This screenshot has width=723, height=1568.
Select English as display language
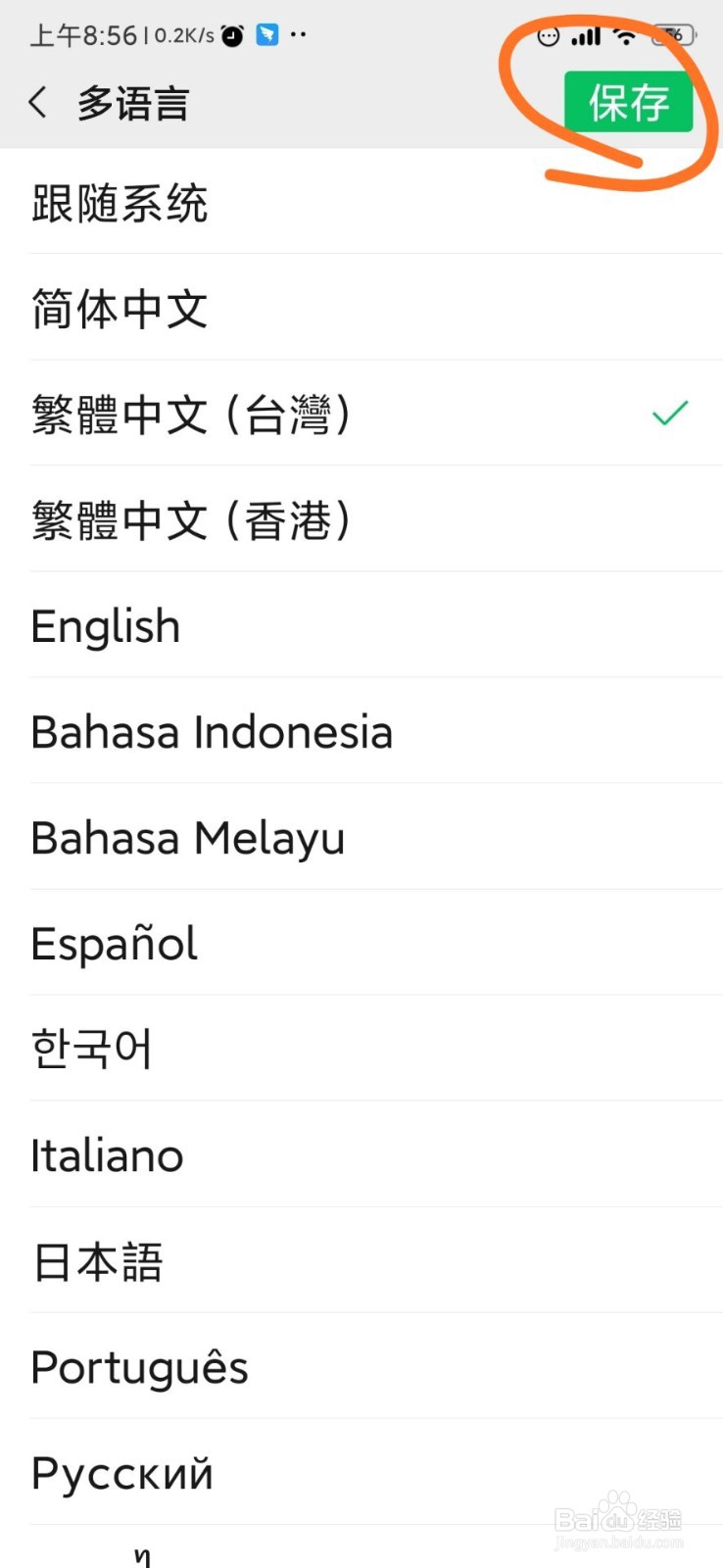105,625
